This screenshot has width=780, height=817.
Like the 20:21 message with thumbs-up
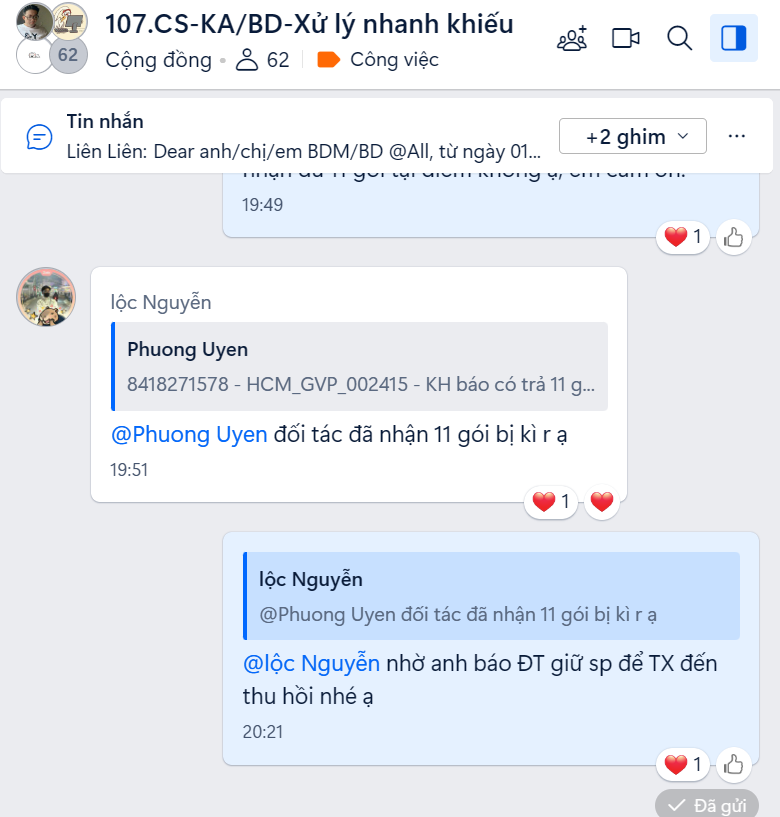(x=734, y=765)
